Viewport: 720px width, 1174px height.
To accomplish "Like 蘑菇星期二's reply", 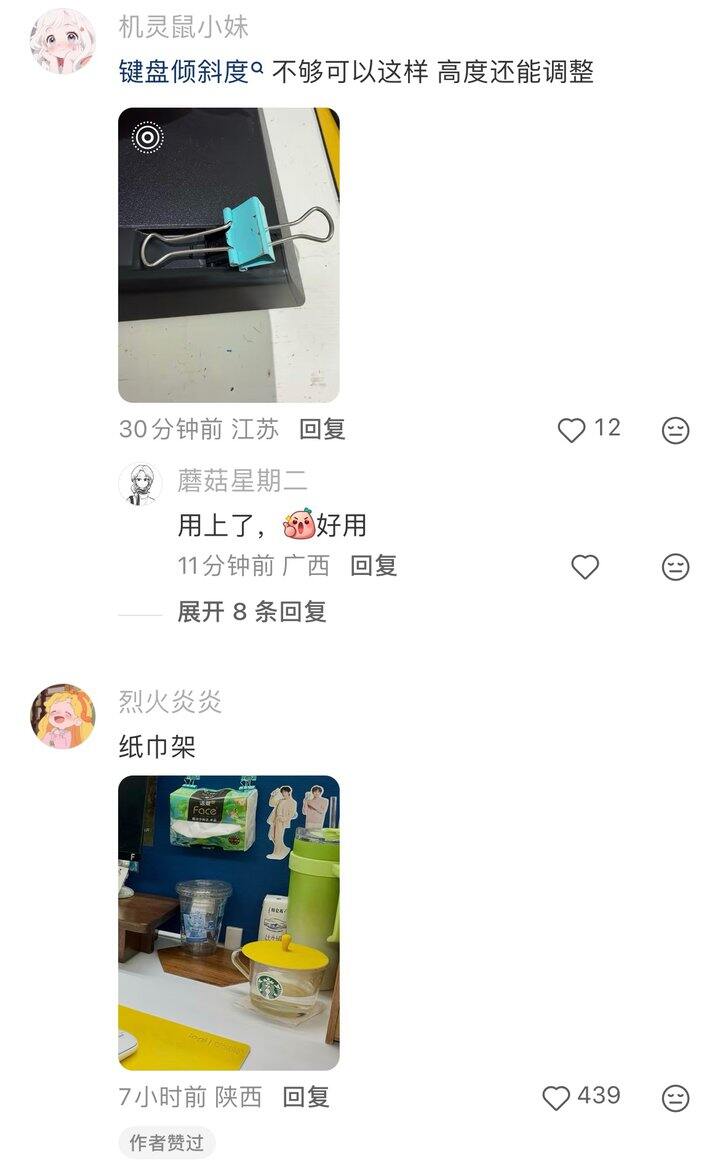I will (585, 567).
